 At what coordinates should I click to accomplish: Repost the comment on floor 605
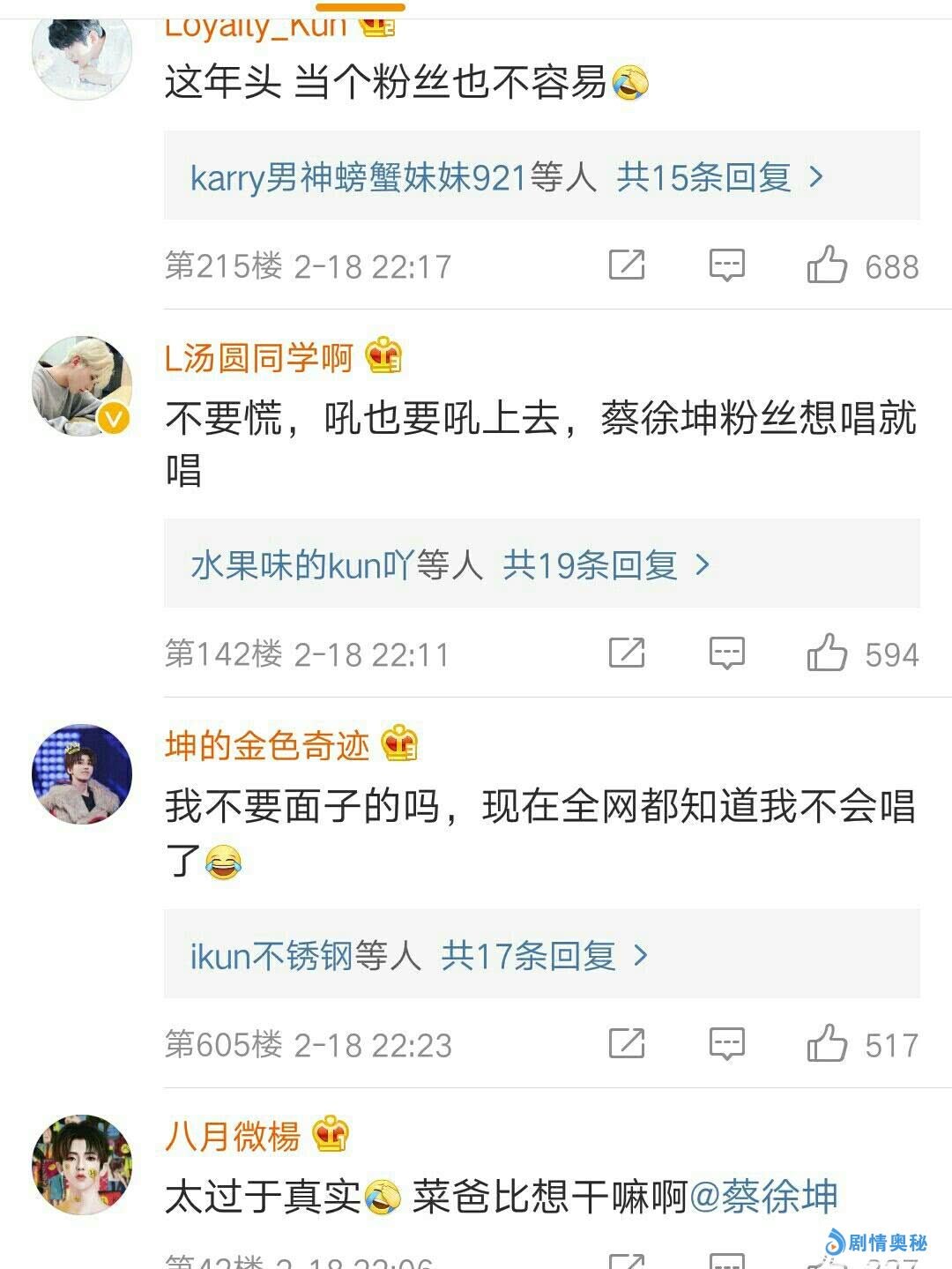[x=627, y=1043]
